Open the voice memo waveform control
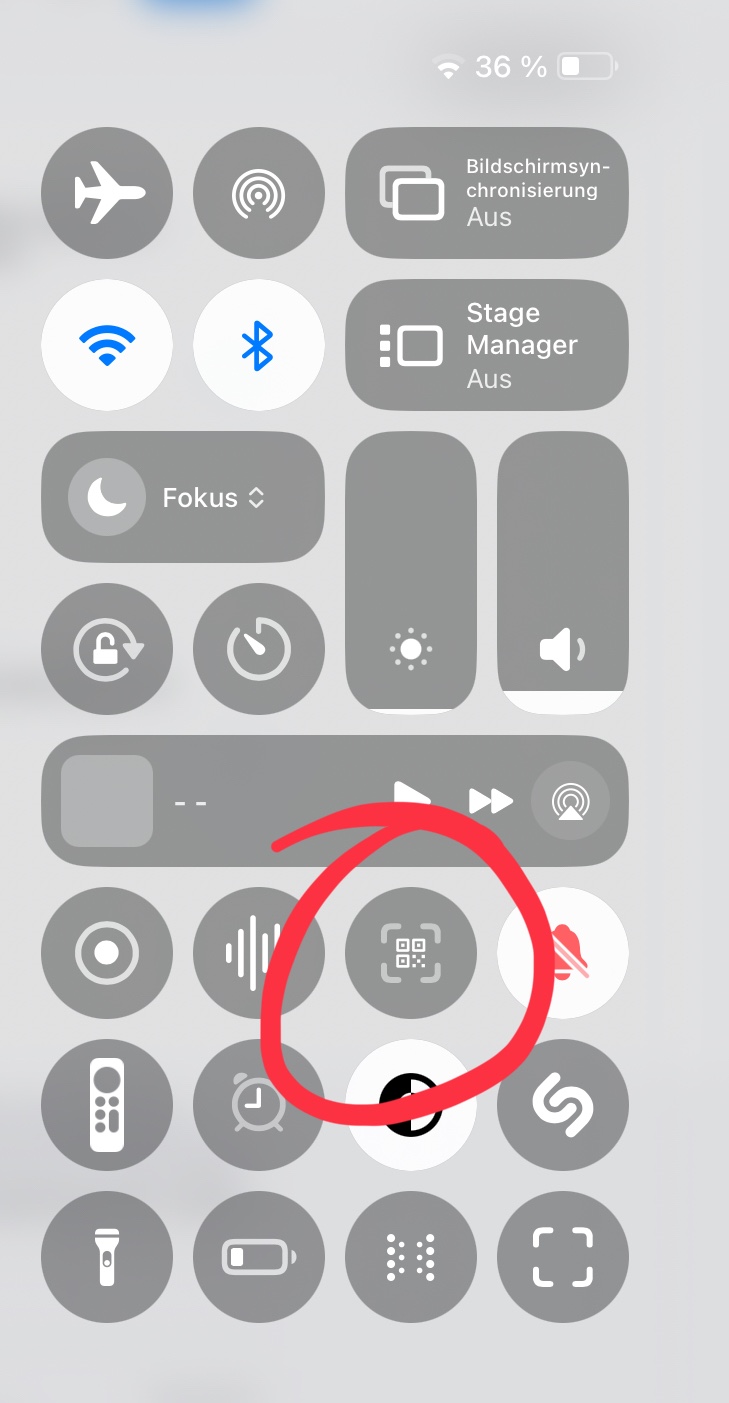The height and width of the screenshot is (1403, 729). [259, 954]
